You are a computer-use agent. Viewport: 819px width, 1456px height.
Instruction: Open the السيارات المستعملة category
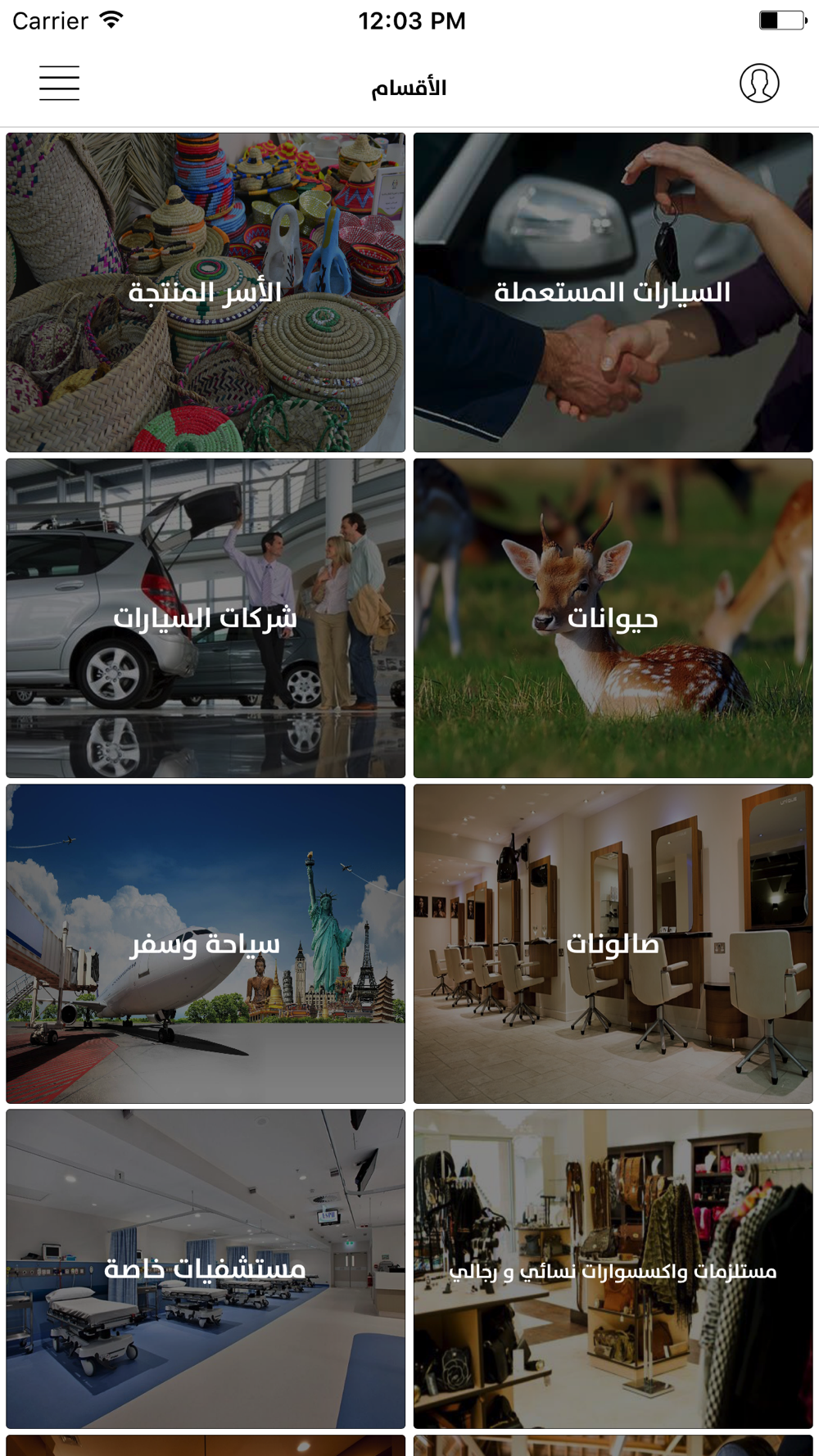pyautogui.click(x=613, y=292)
